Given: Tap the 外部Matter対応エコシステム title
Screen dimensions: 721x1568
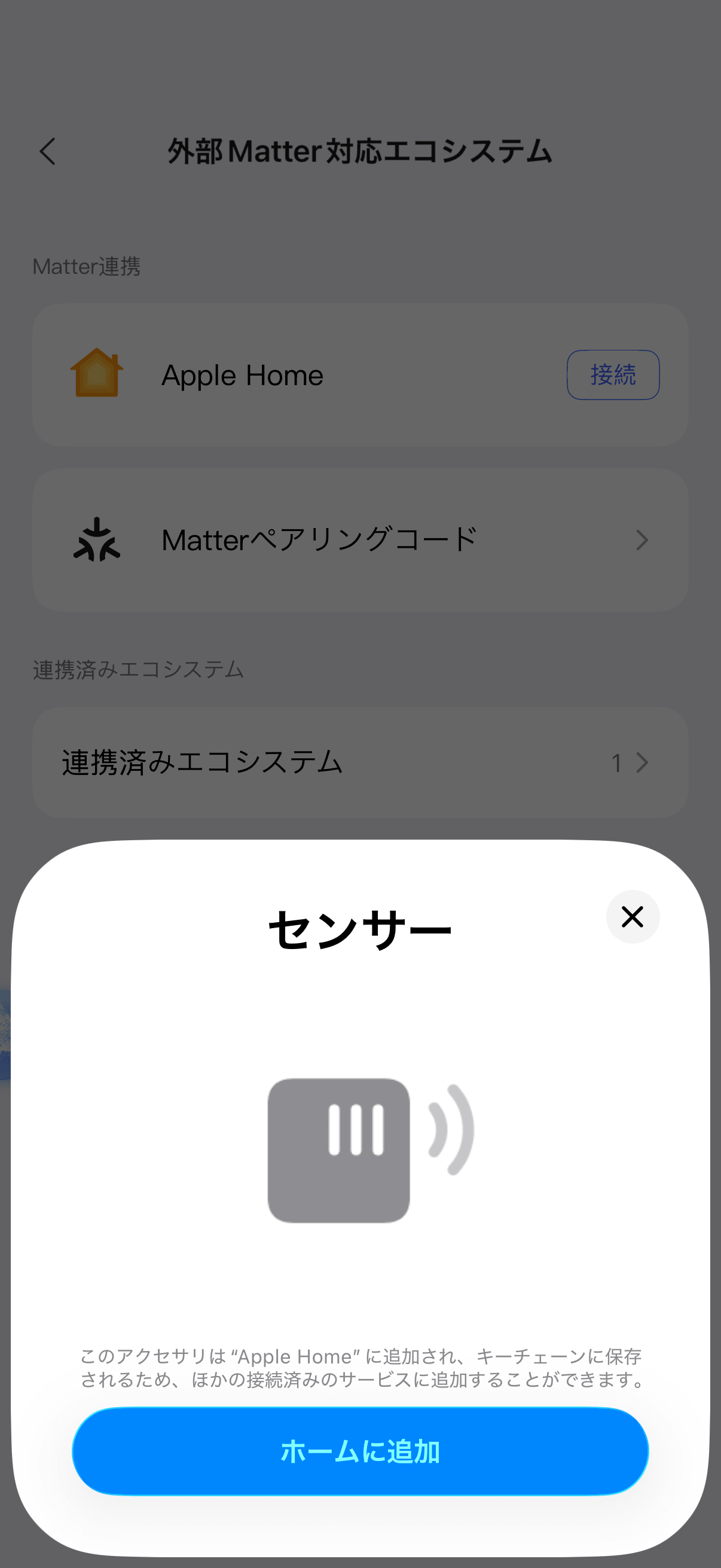Looking at the screenshot, I should tap(360, 152).
